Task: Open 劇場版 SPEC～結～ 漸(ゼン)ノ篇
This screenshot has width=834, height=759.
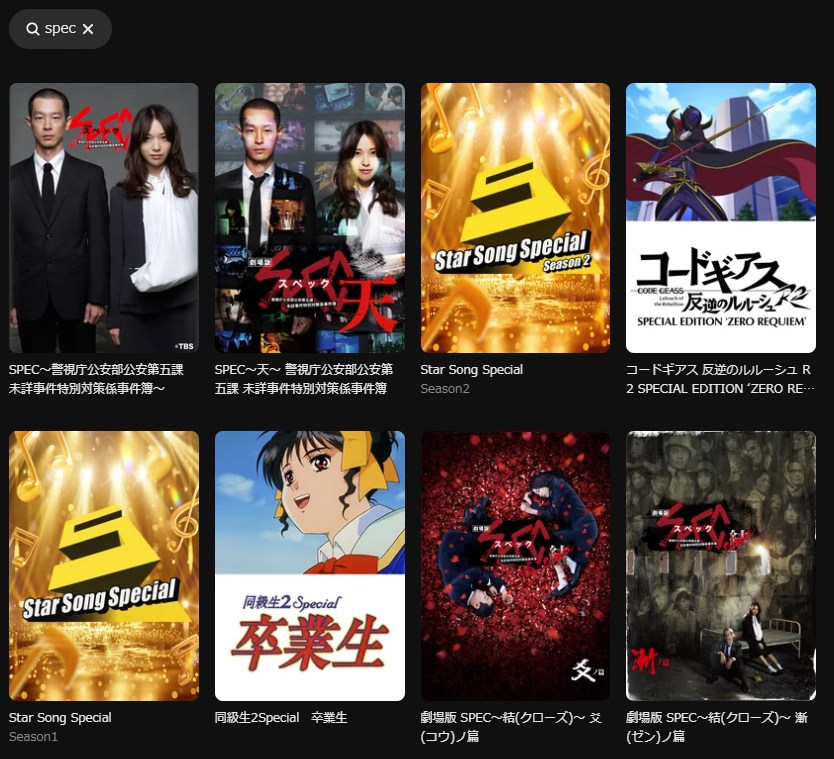Action: [721, 566]
